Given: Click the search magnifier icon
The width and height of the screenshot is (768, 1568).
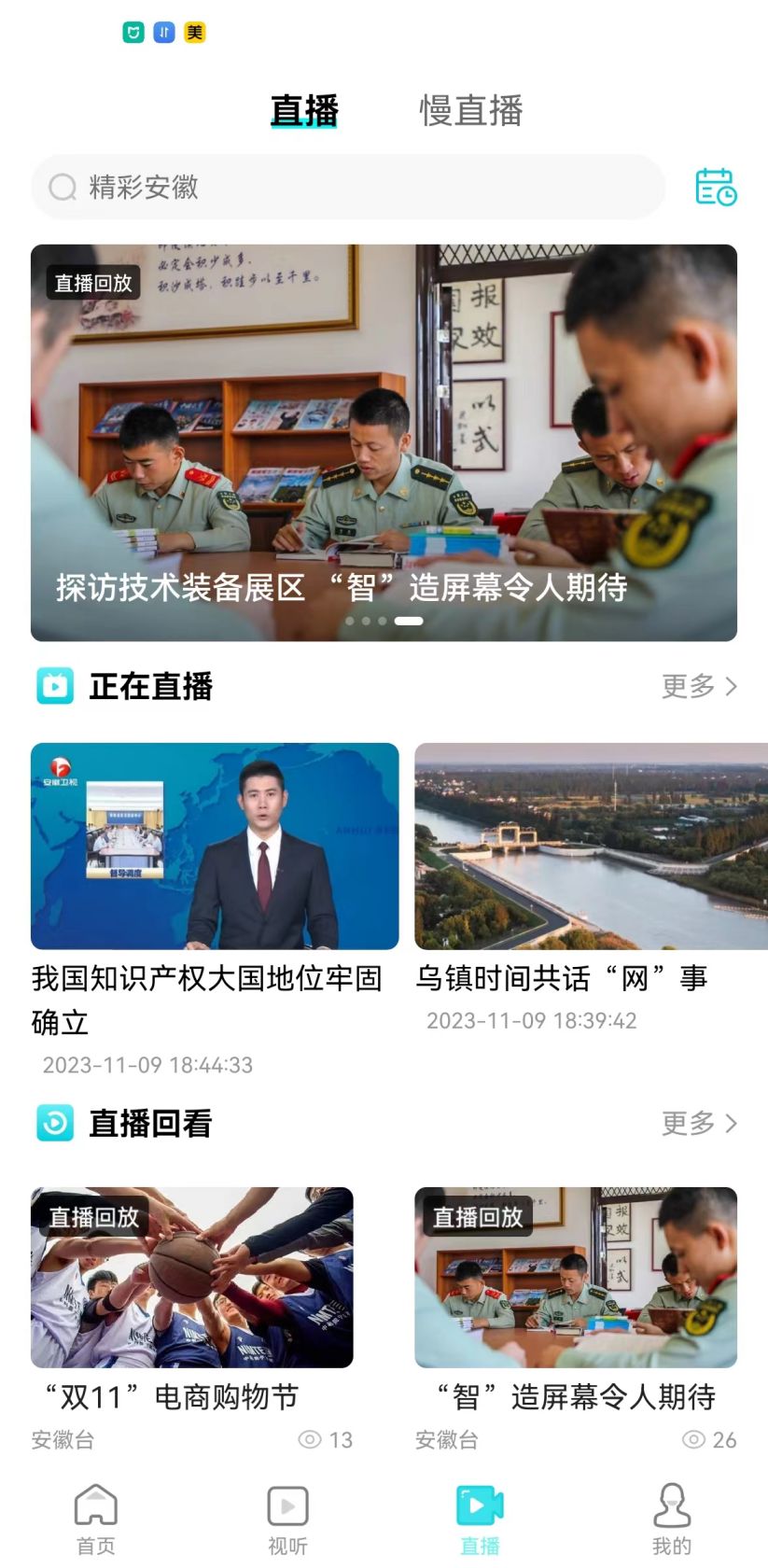Looking at the screenshot, I should (x=61, y=187).
